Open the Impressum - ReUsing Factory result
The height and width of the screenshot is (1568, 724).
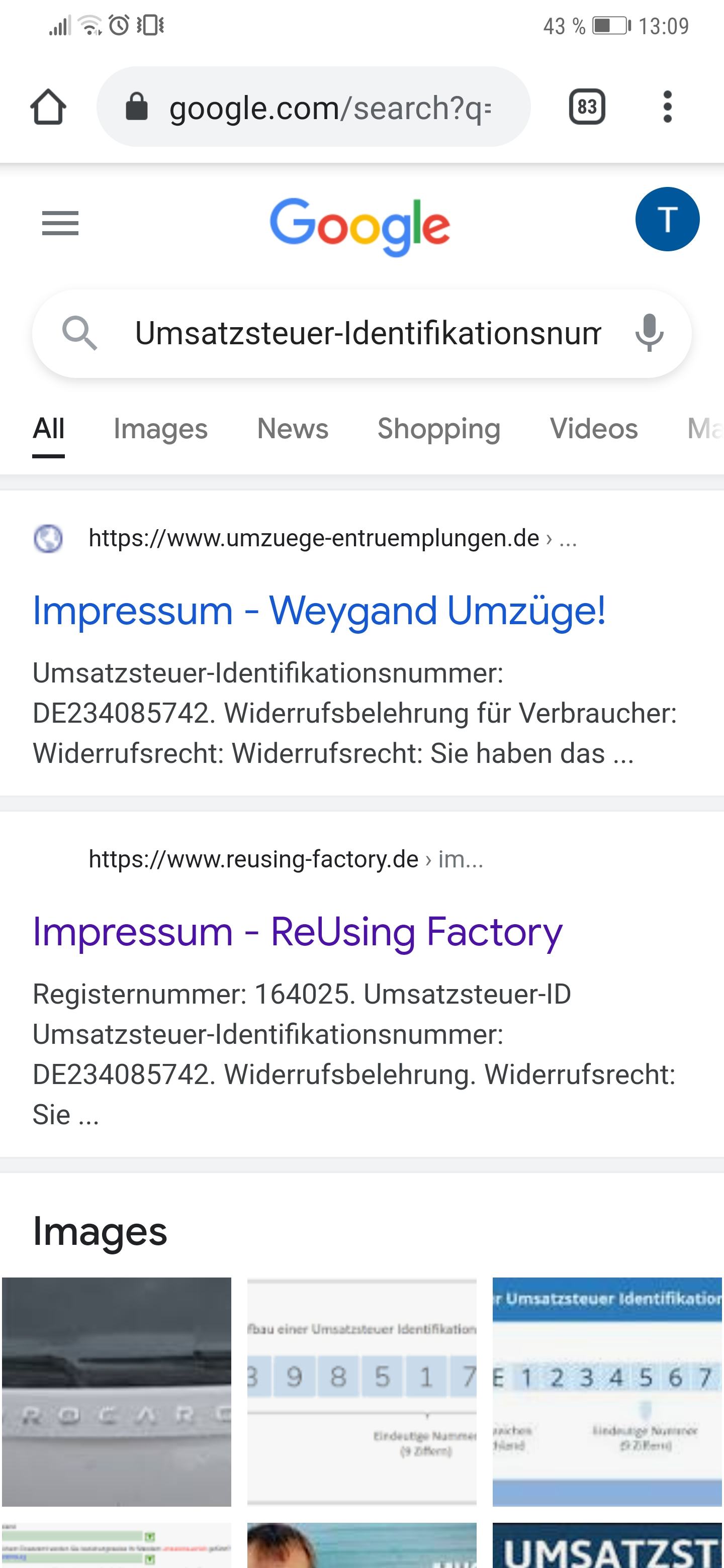pos(297,931)
